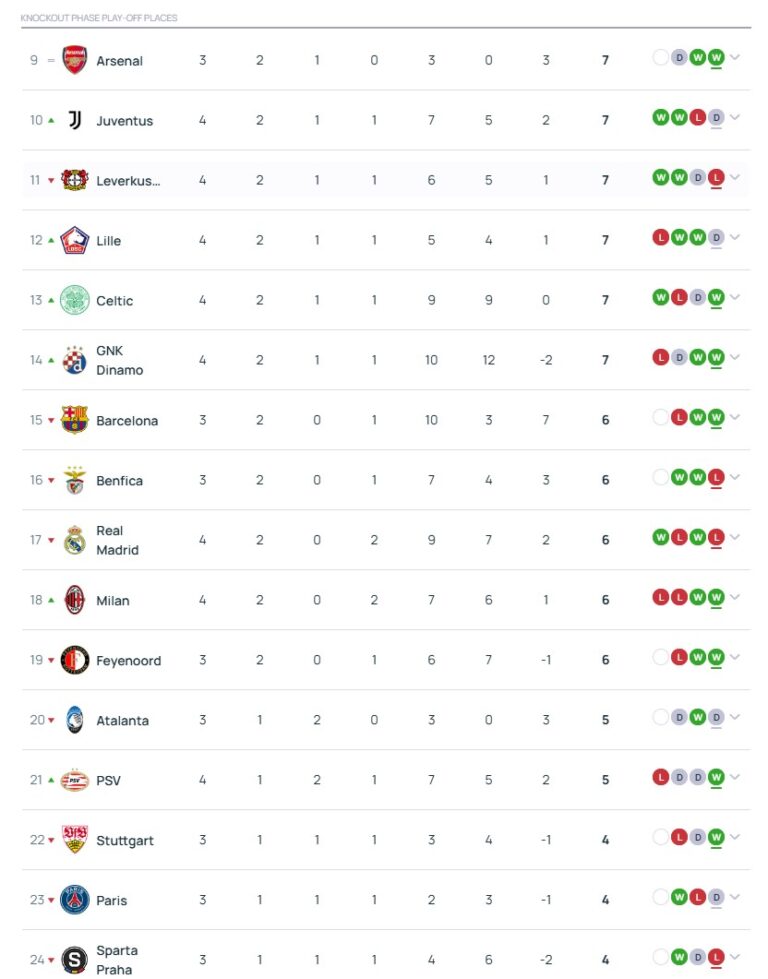The image size is (768, 979).
Task: Expand Feyenoord's form details chevron
Action: coord(735,658)
